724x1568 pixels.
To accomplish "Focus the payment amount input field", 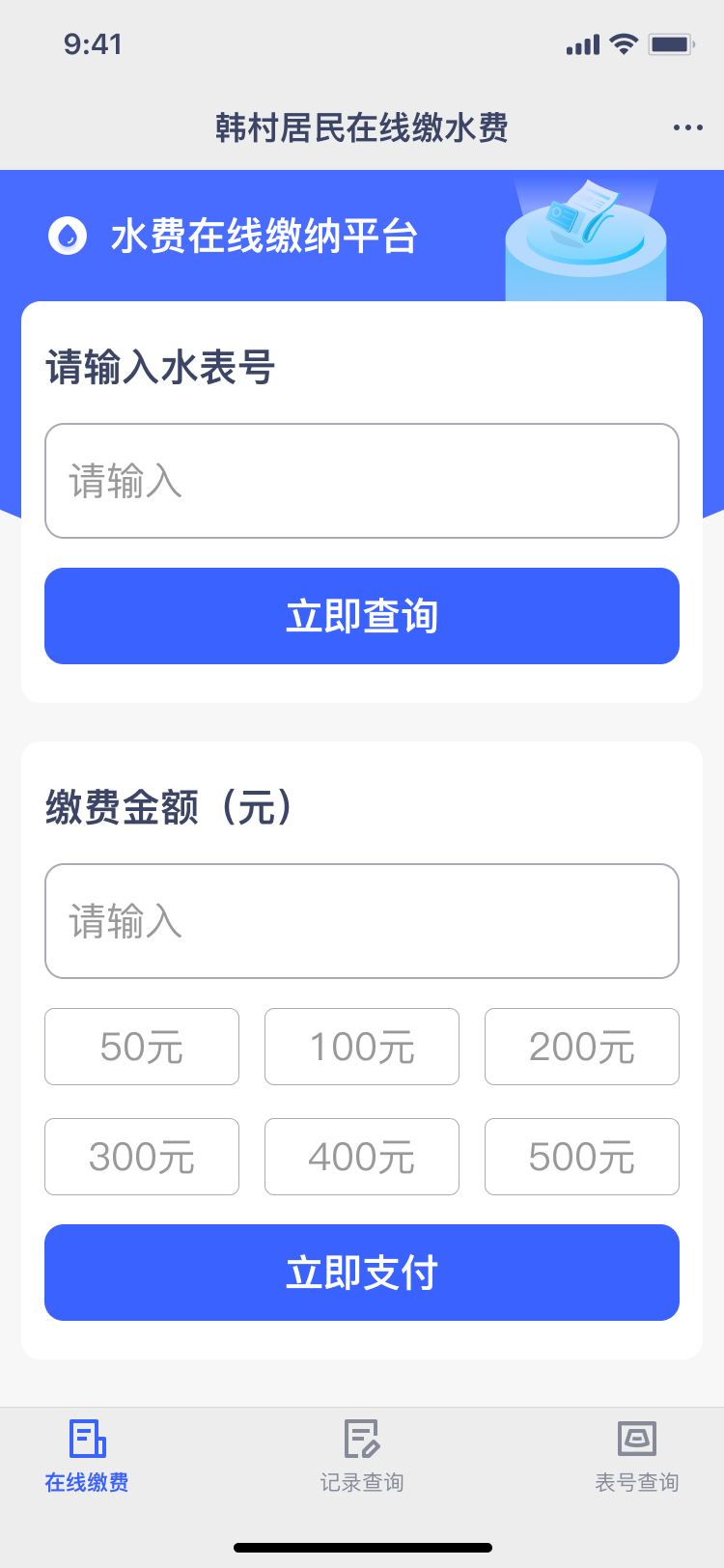I will point(362,921).
